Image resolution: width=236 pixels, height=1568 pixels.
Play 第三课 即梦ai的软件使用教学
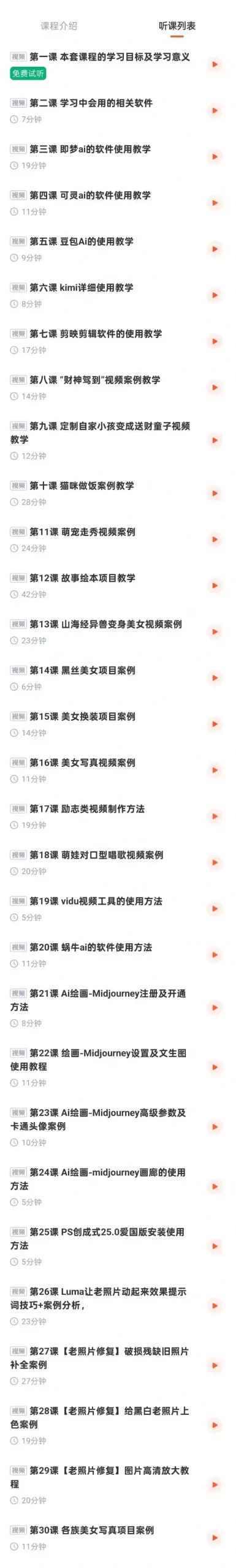click(215, 157)
